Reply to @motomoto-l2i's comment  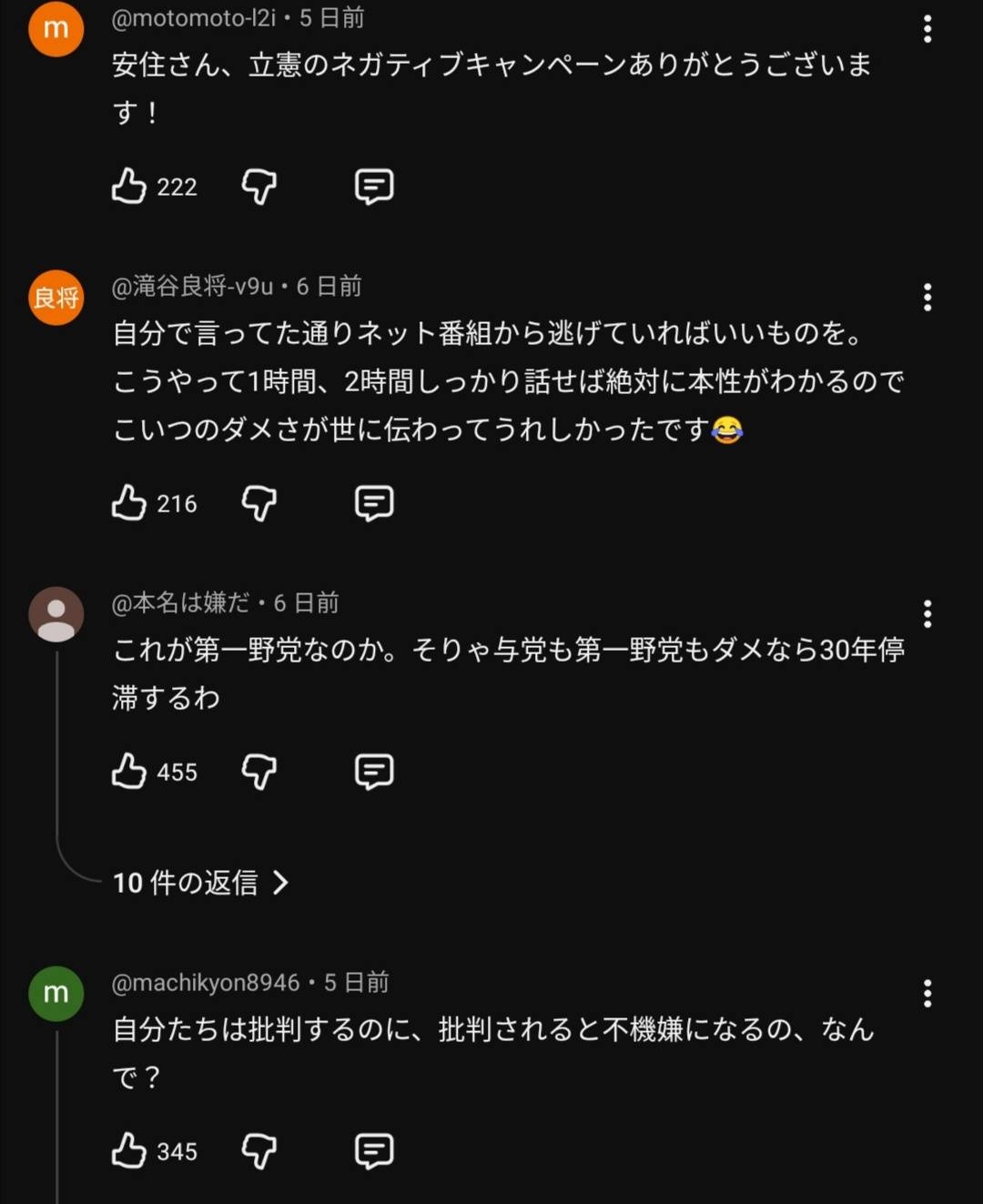[x=373, y=187]
